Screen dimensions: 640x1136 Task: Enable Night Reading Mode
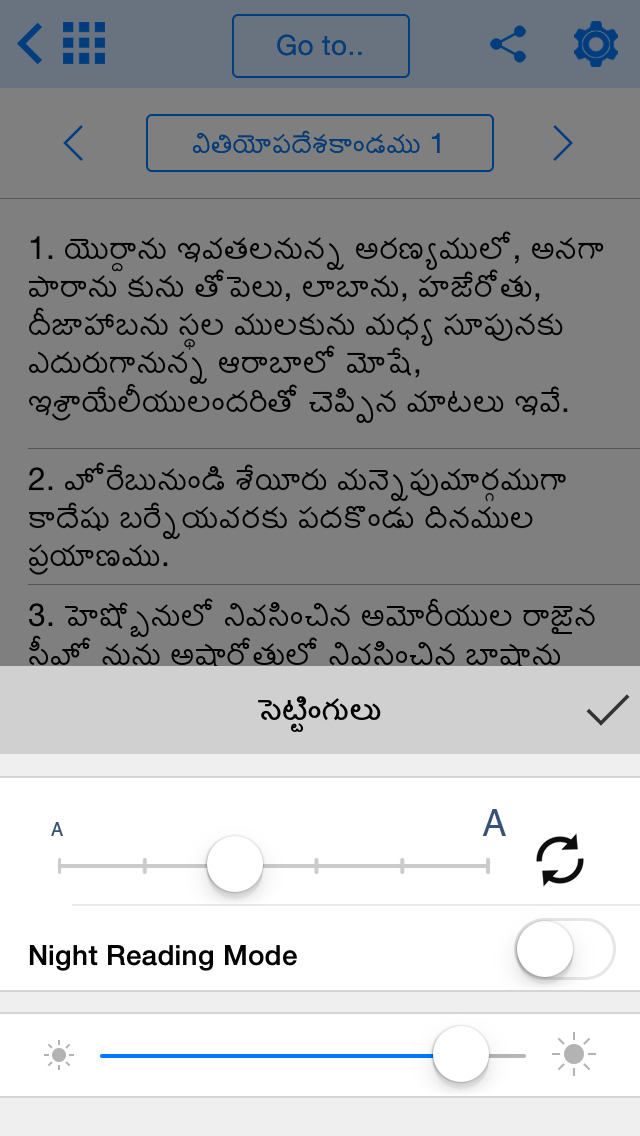[564, 949]
